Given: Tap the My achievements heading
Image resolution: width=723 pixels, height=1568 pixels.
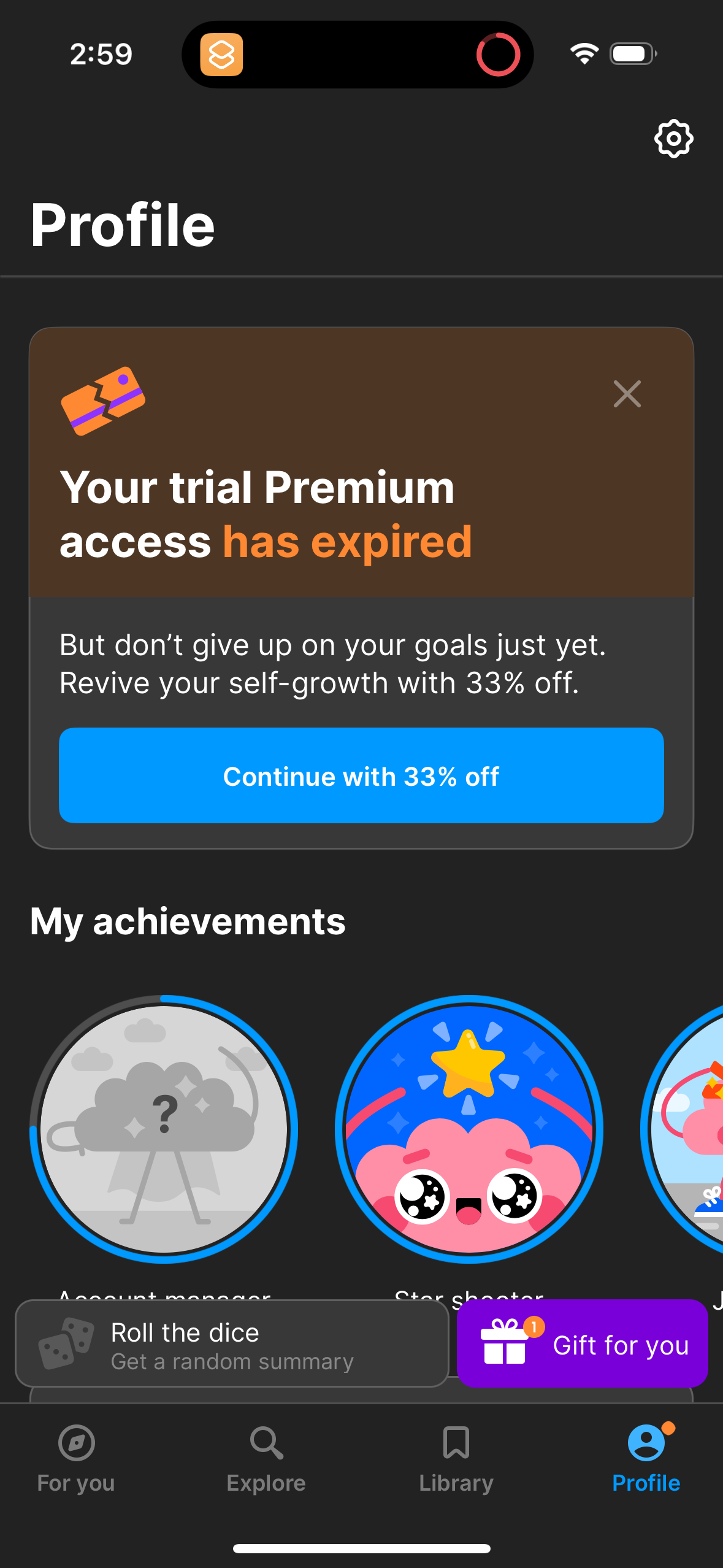Looking at the screenshot, I should [x=188, y=920].
